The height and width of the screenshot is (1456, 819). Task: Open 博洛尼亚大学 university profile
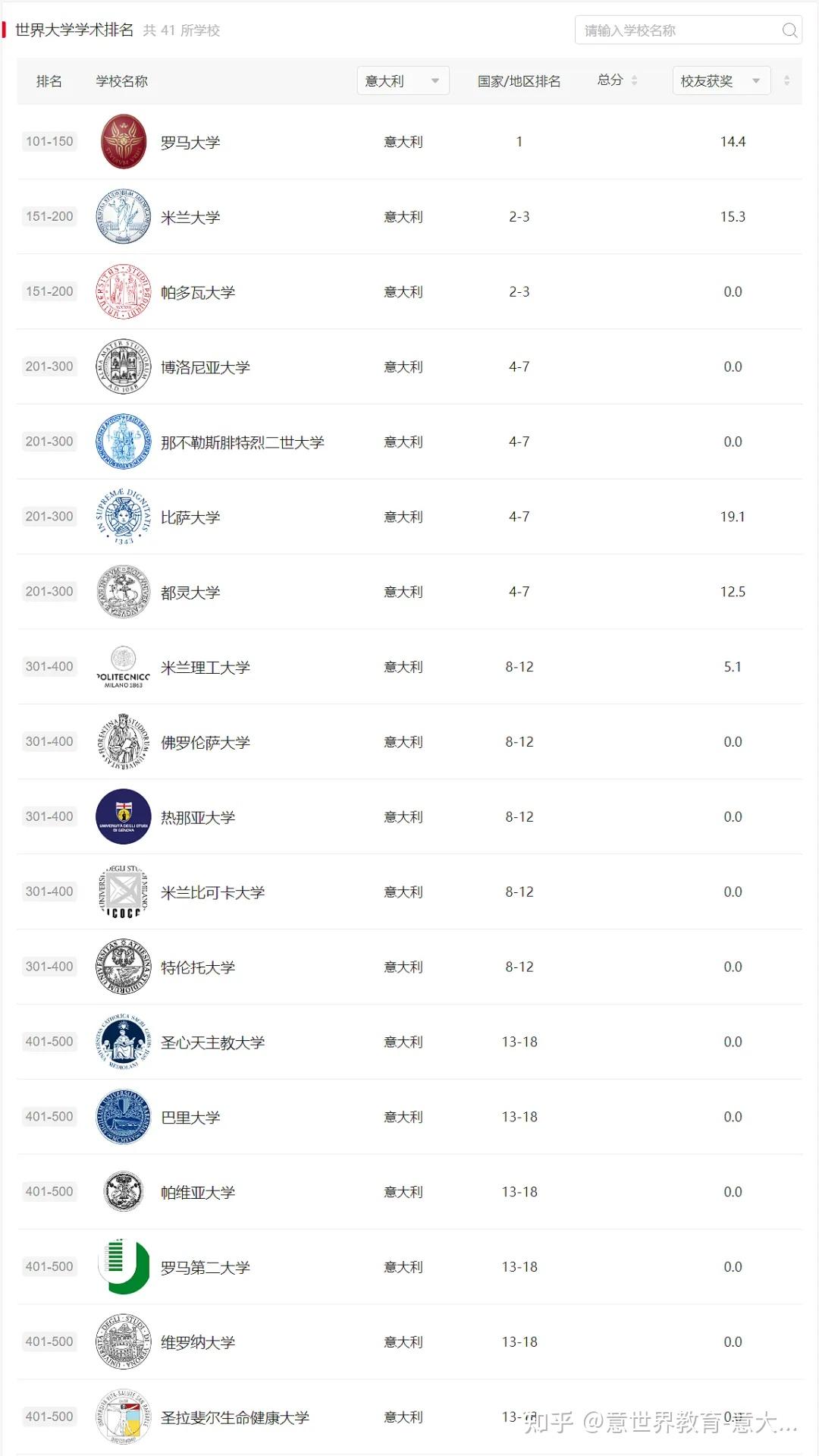[x=205, y=368]
